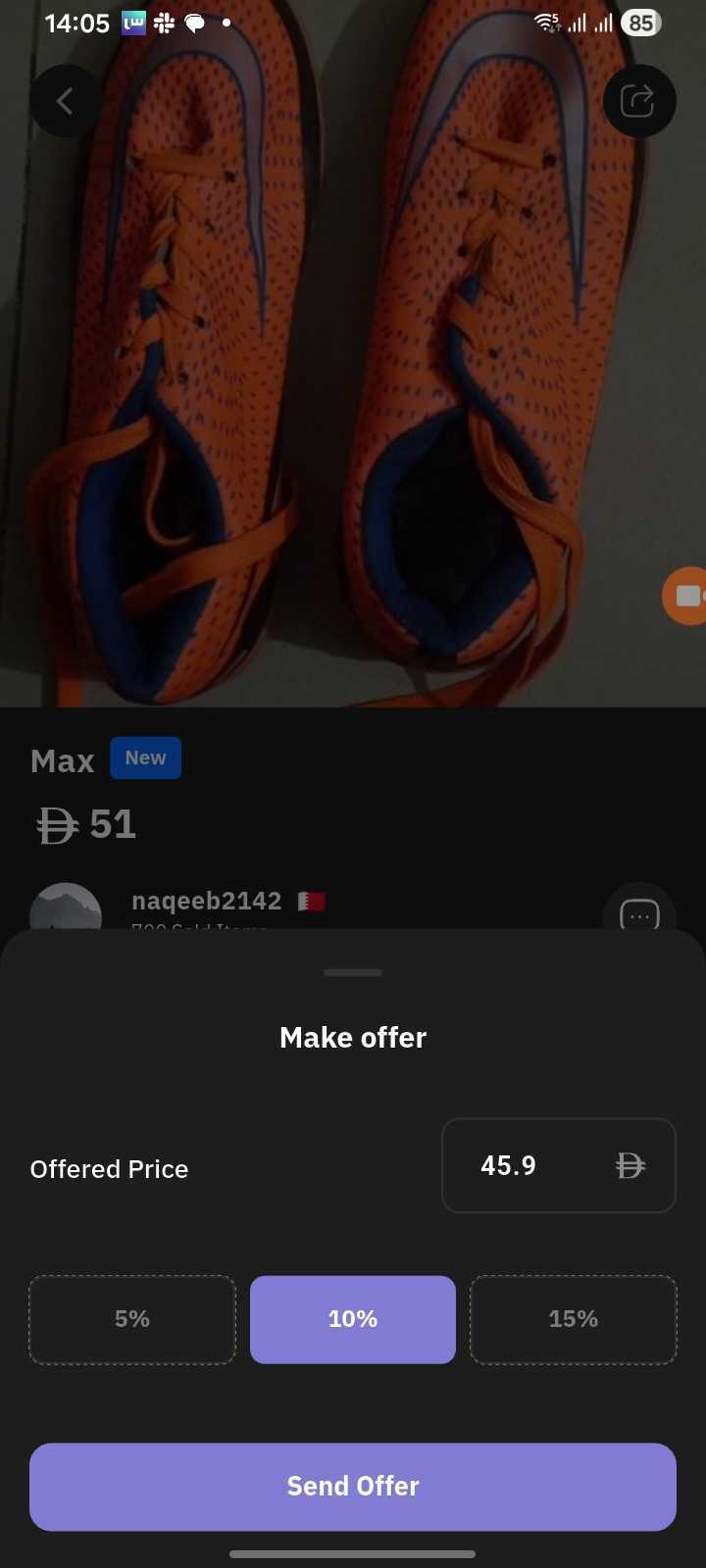Edit the offered price field
The image size is (706, 1568).
pos(559,1165)
